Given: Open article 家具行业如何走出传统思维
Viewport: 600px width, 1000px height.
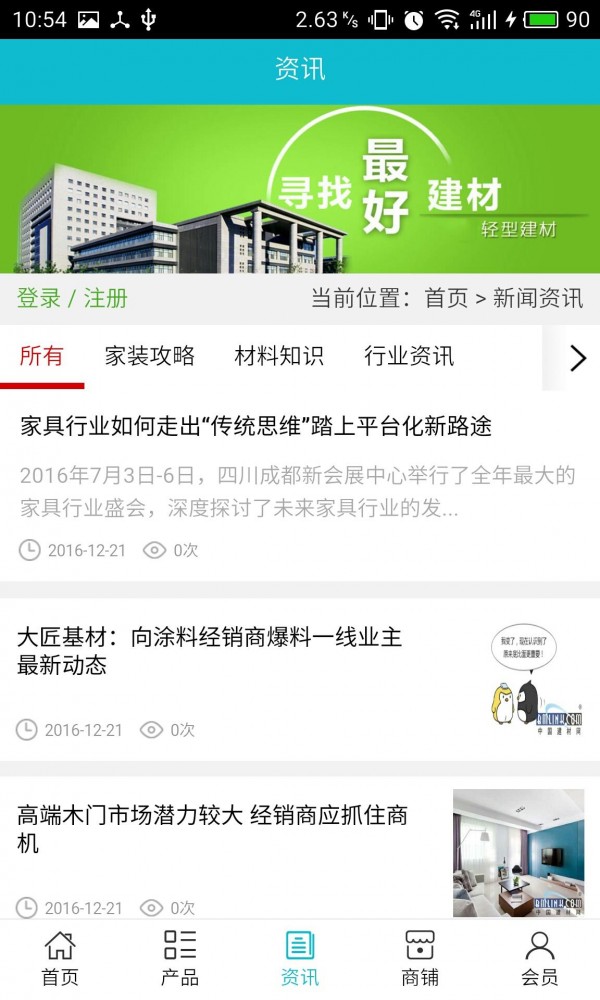Looking at the screenshot, I should 256,427.
